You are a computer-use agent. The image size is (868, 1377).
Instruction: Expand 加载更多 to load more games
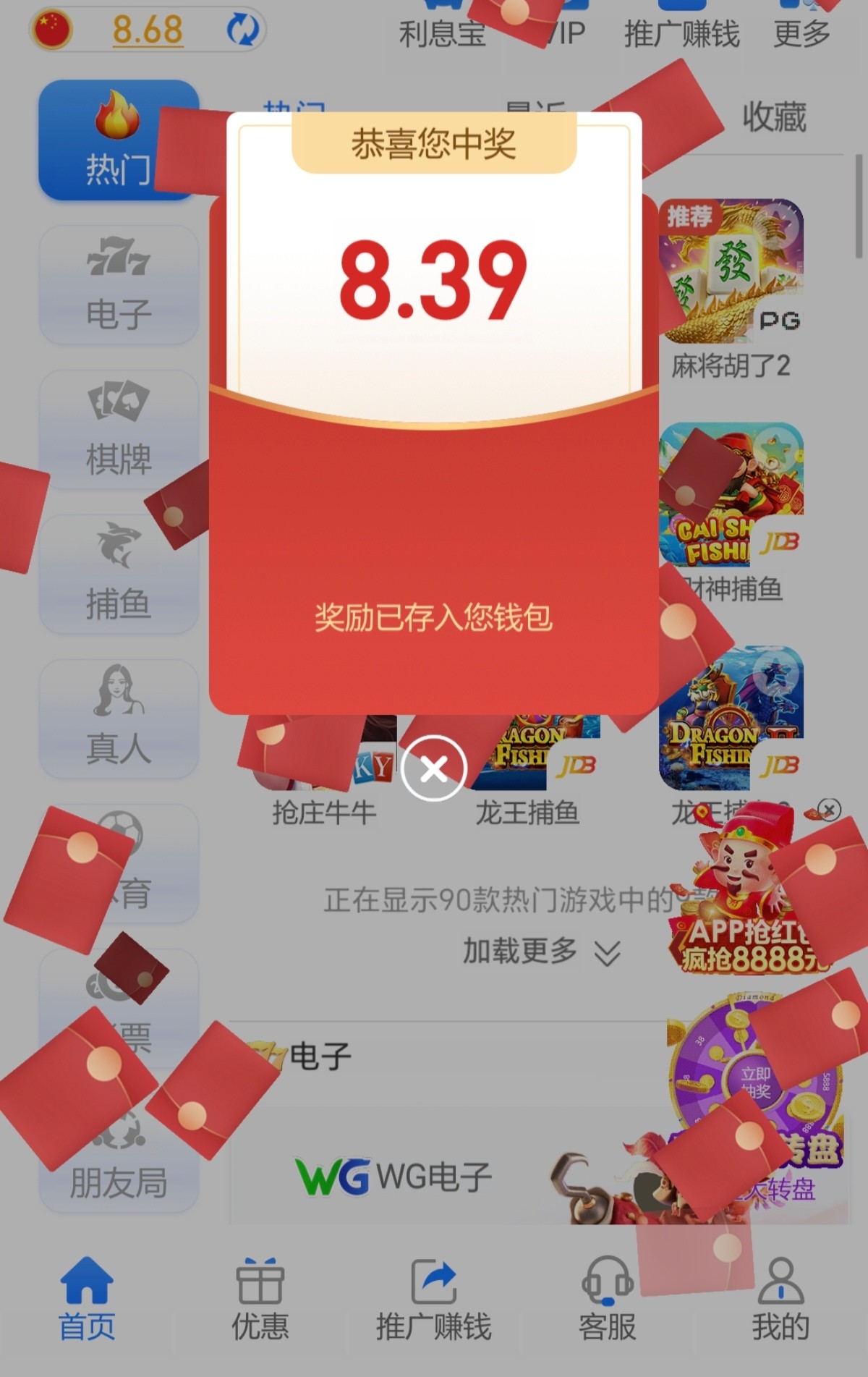click(x=540, y=952)
